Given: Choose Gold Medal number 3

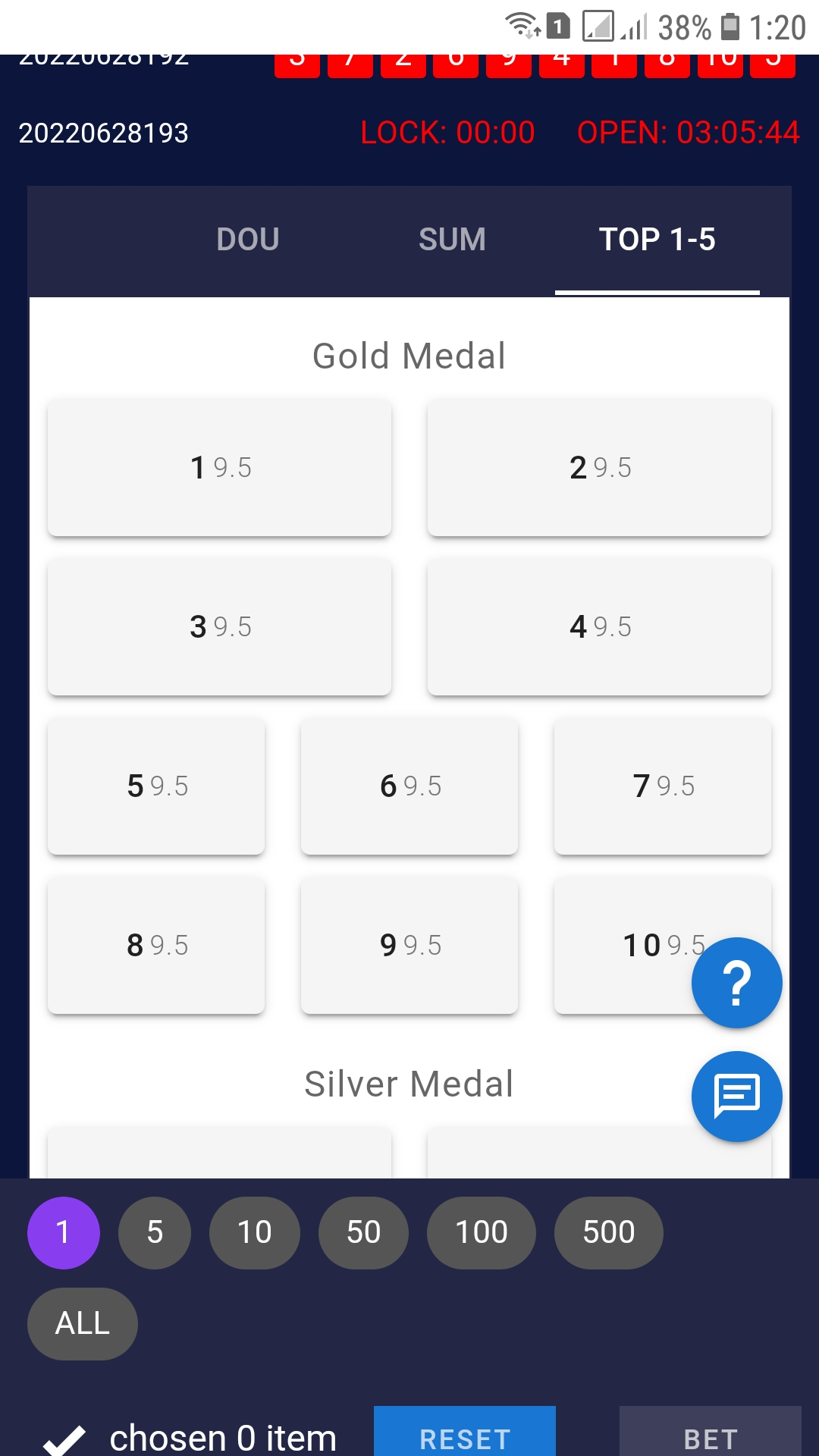Looking at the screenshot, I should point(219,627).
